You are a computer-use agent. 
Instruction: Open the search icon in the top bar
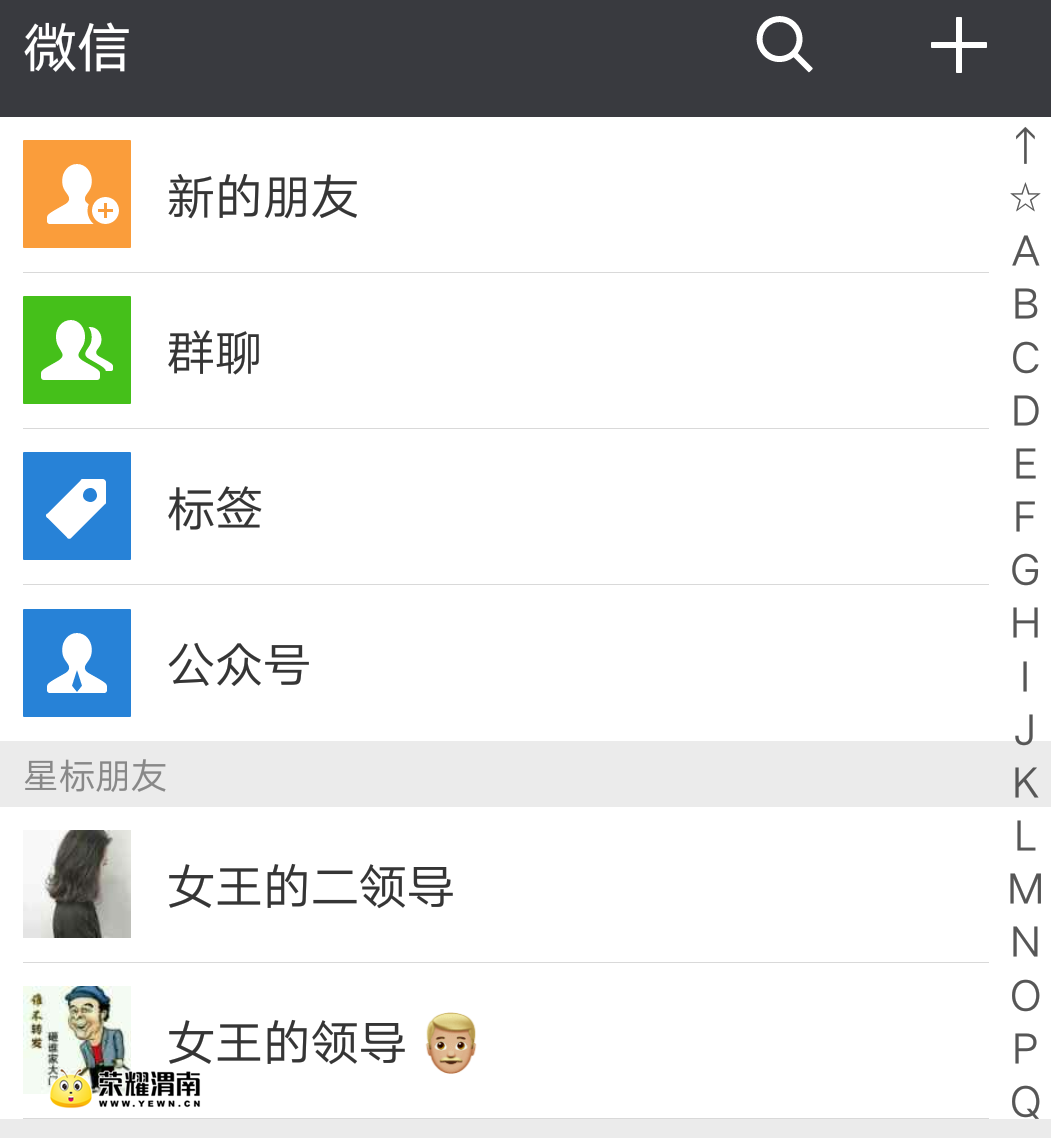click(x=783, y=46)
